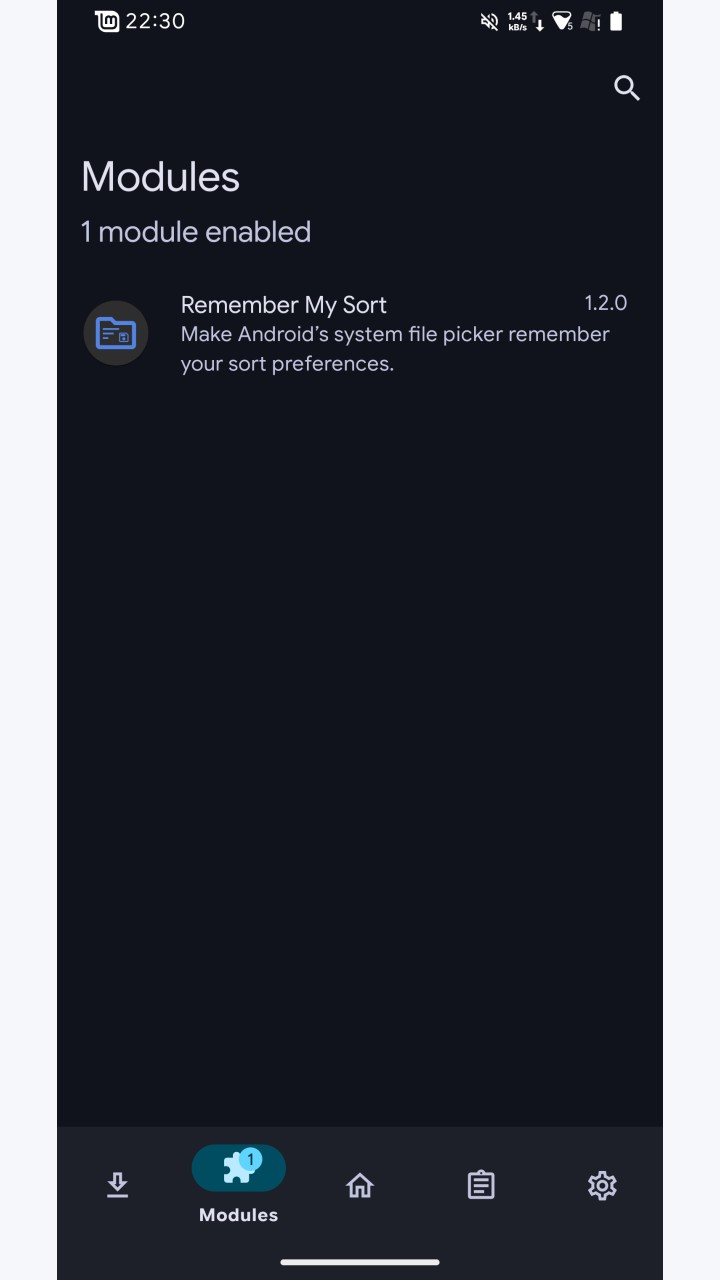720x1280 pixels.
Task: Open the search icon
Action: pyautogui.click(x=627, y=88)
